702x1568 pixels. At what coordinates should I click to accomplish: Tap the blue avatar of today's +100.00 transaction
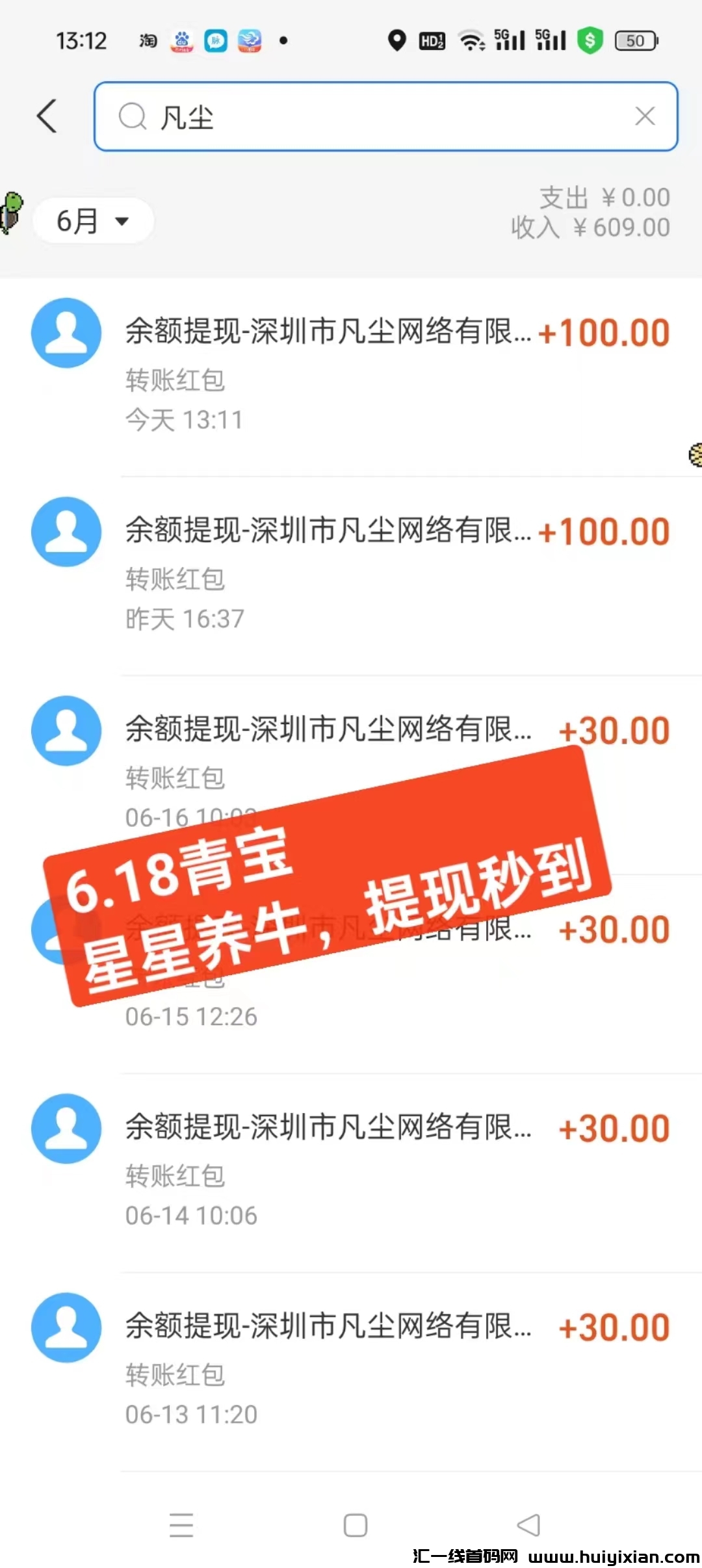pos(65,333)
